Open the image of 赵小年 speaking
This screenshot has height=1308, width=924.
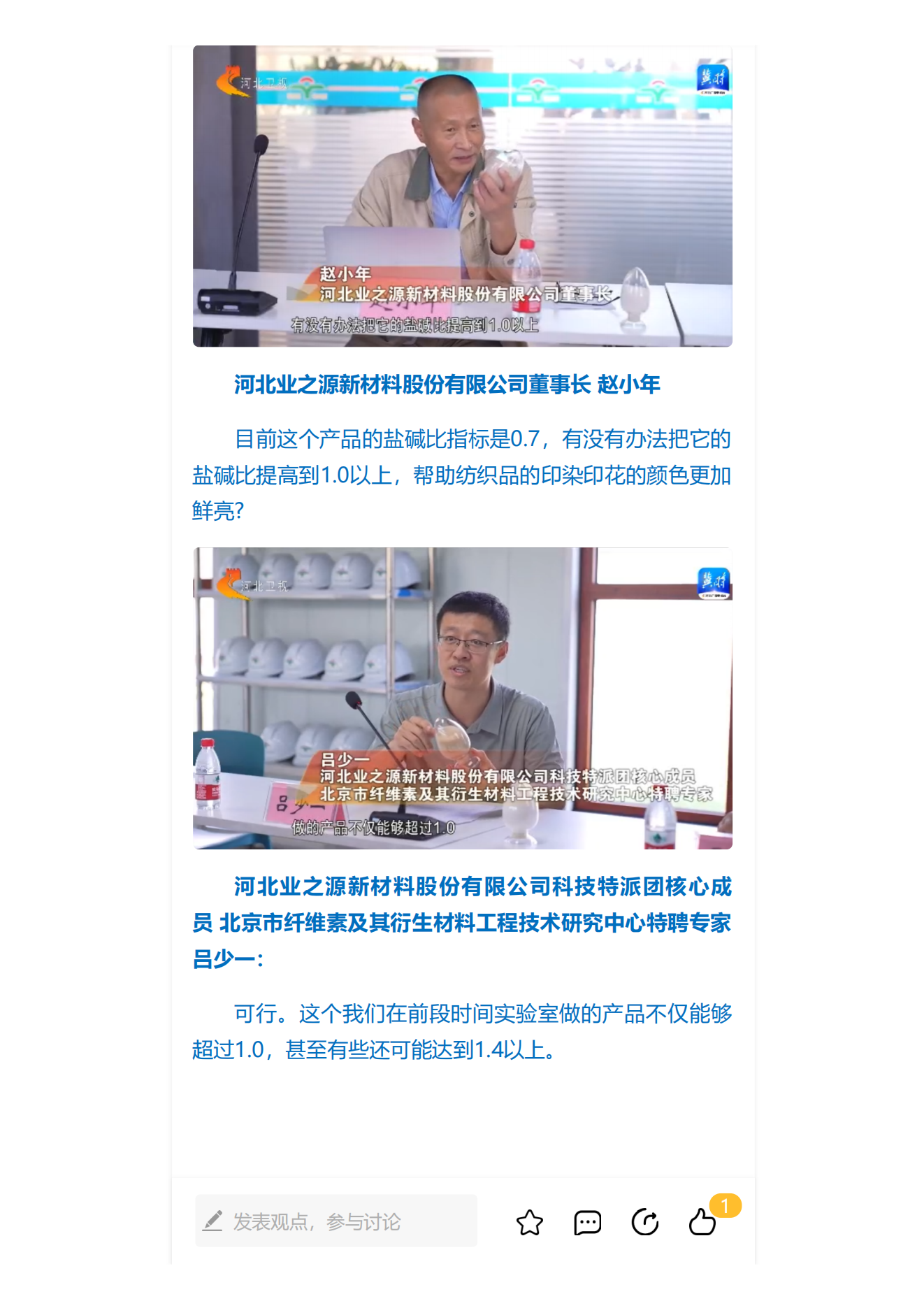tap(462, 196)
